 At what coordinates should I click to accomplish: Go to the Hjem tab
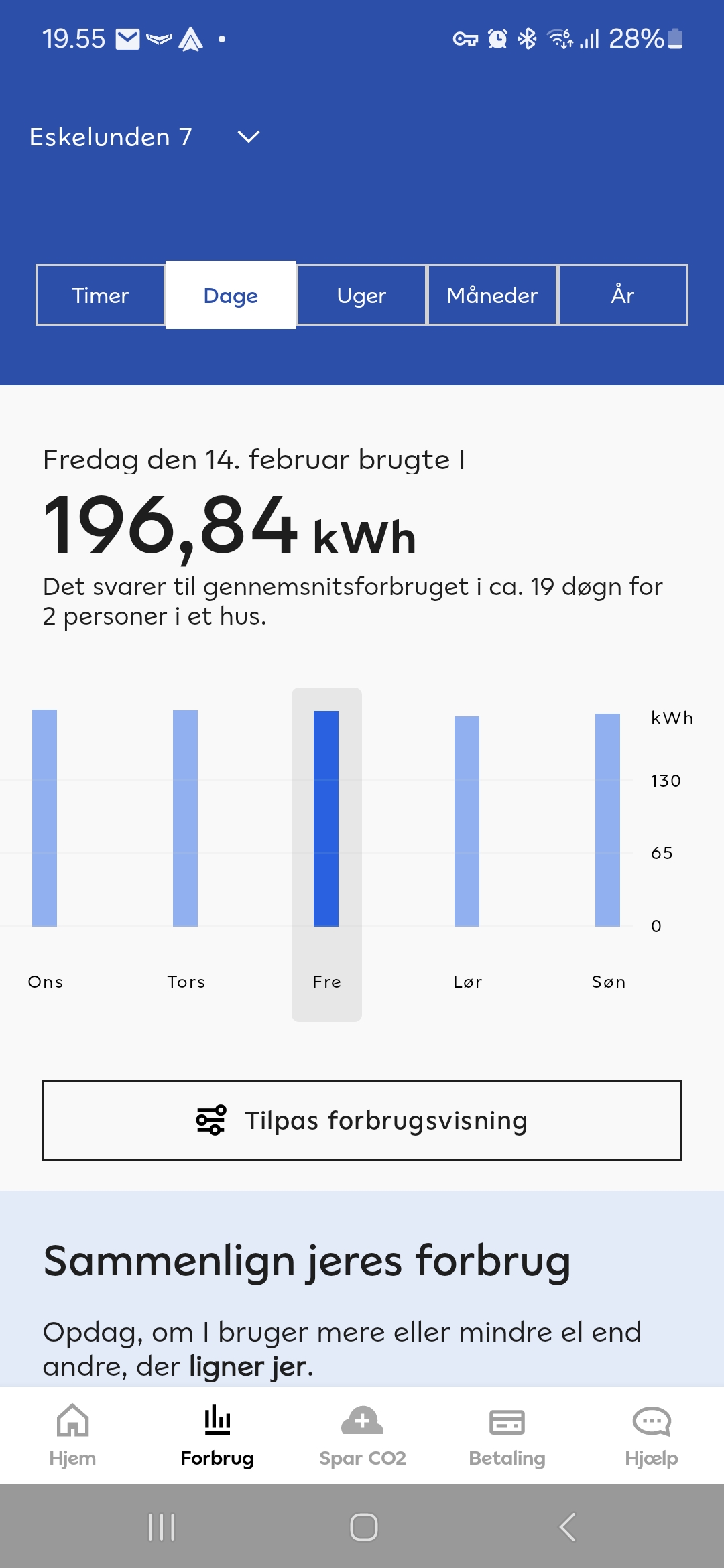coord(72,1435)
